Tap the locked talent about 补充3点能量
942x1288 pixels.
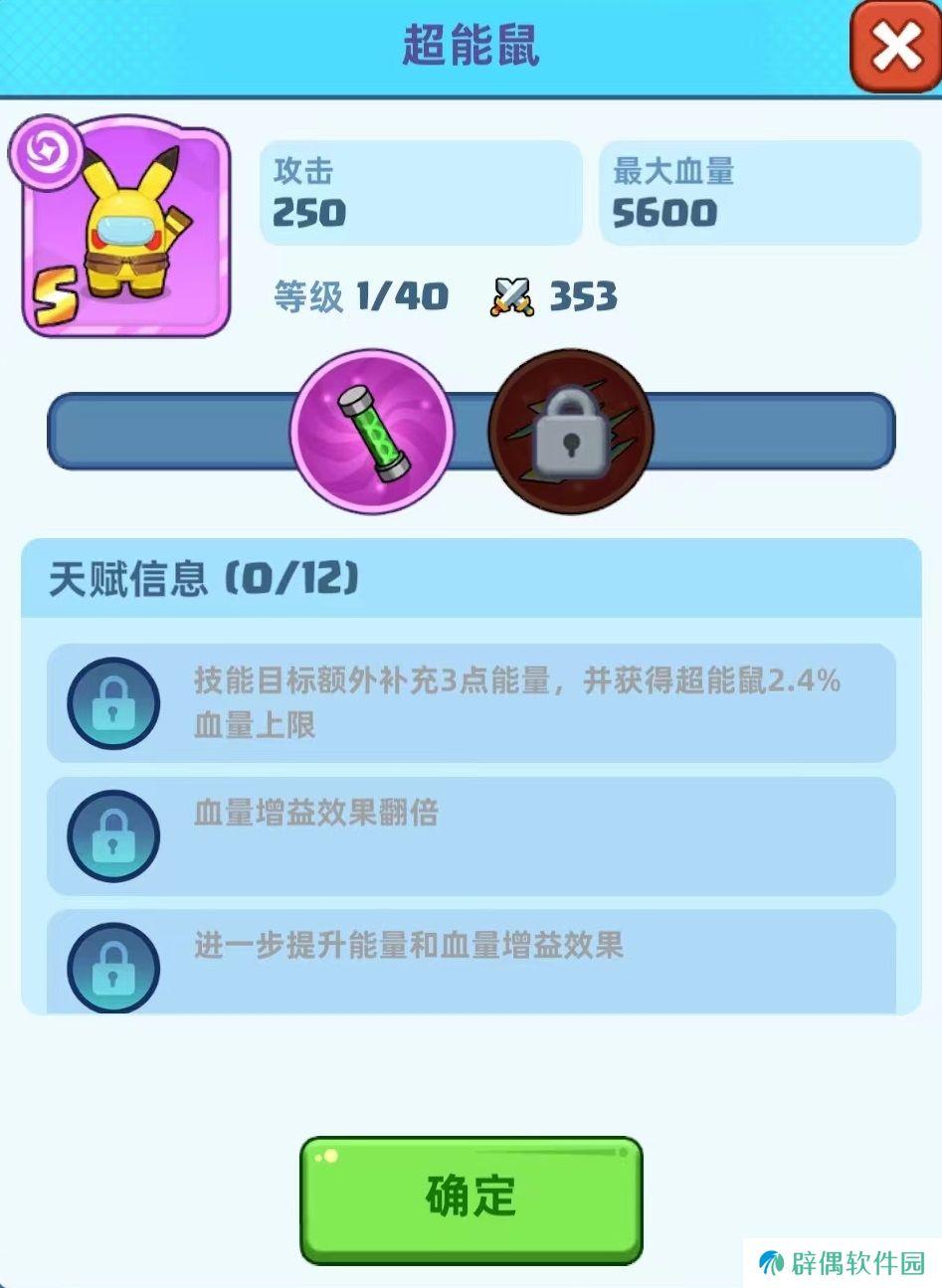(471, 703)
